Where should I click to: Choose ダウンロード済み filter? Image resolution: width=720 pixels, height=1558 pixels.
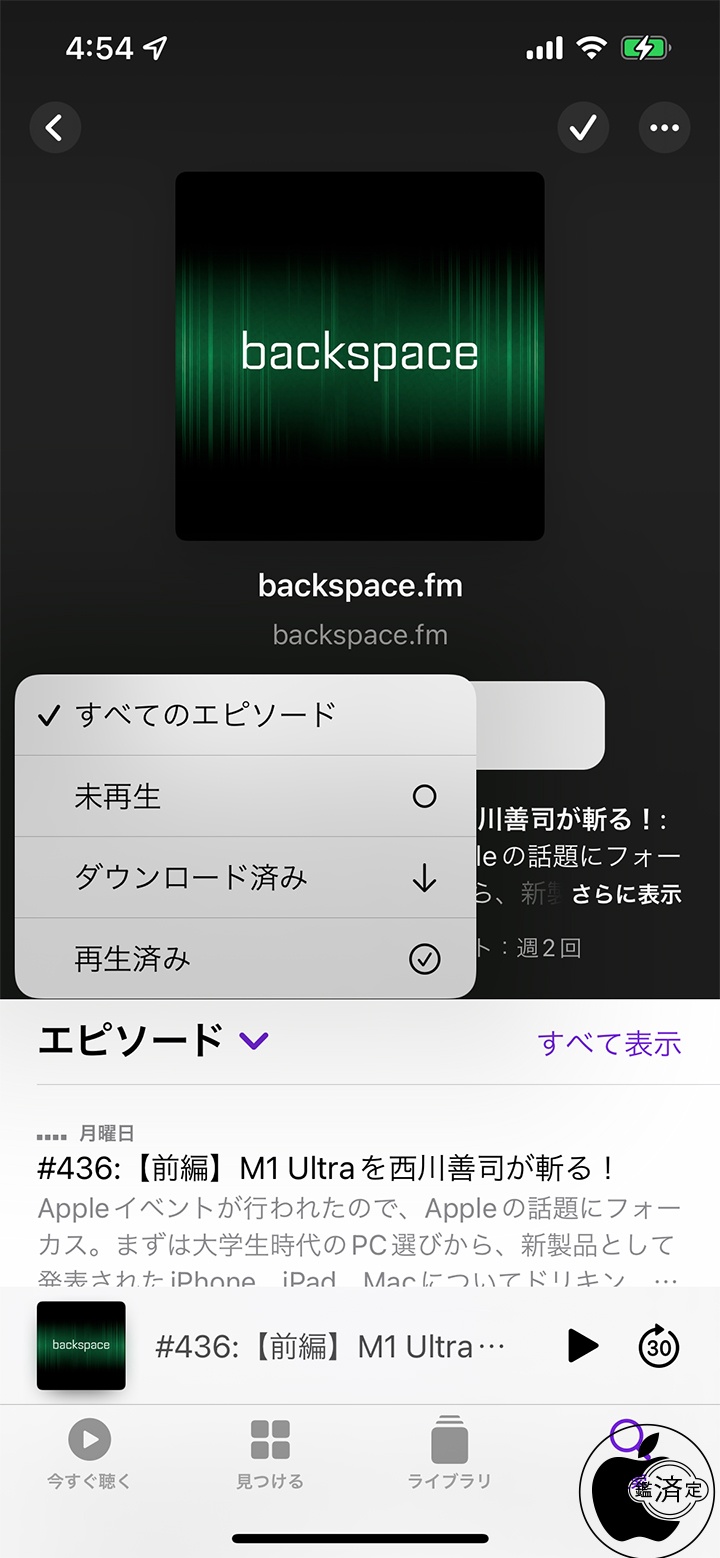click(244, 878)
